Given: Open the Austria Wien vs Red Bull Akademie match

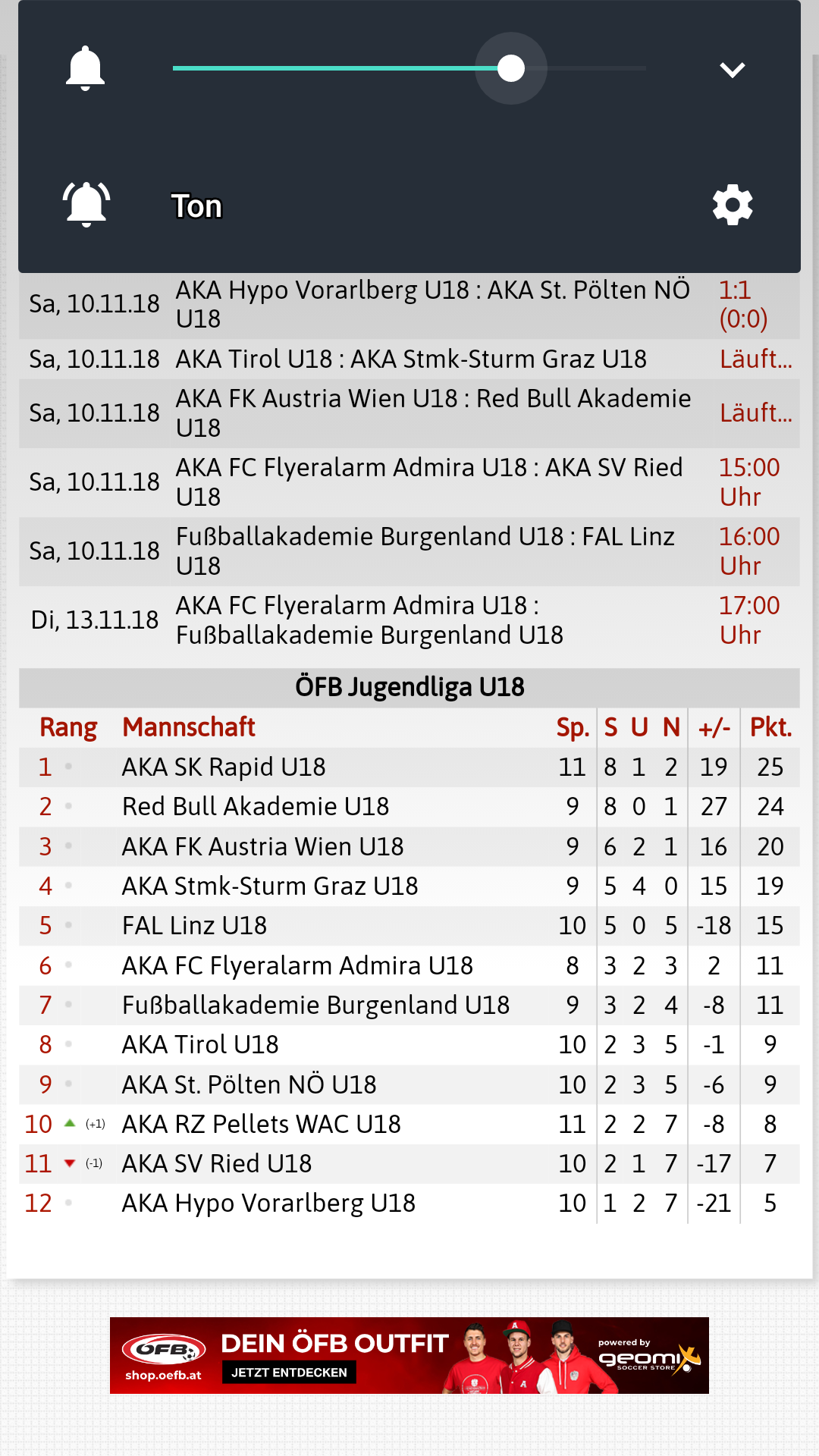Looking at the screenshot, I should pos(409,413).
